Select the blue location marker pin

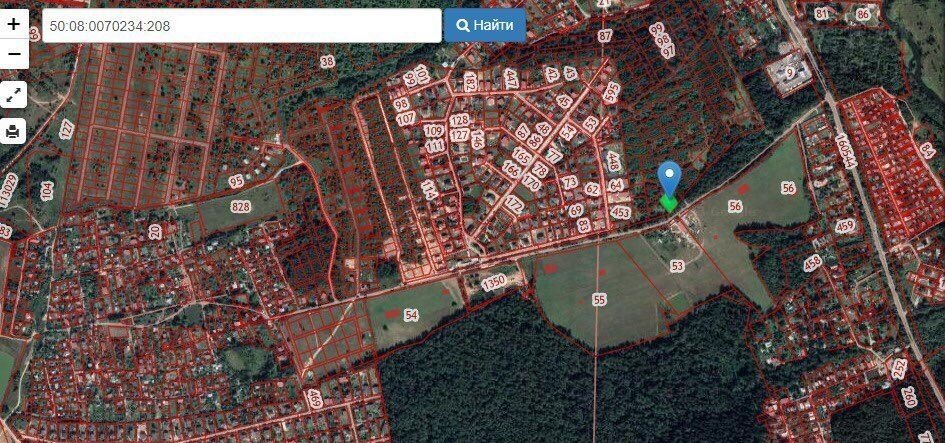(669, 179)
